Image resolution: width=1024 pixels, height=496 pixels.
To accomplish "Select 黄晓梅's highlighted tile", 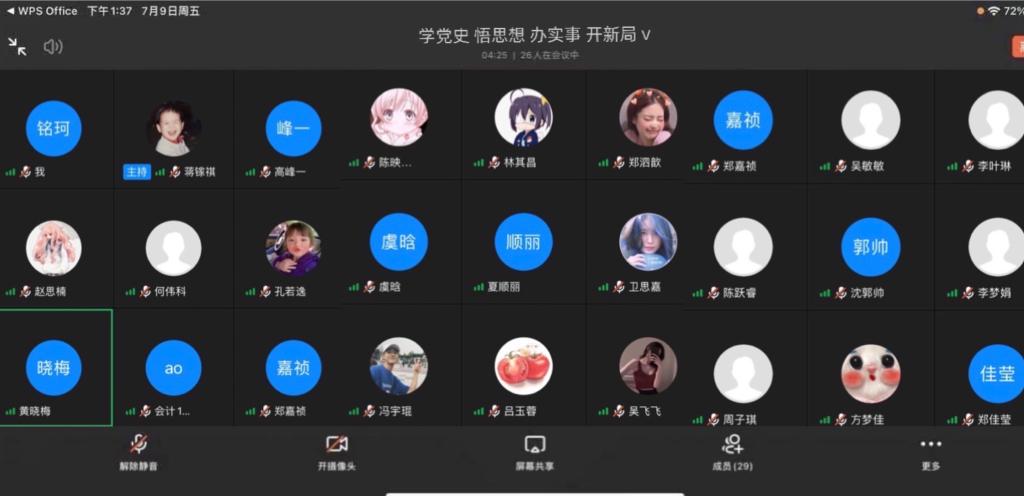I will 54,368.
